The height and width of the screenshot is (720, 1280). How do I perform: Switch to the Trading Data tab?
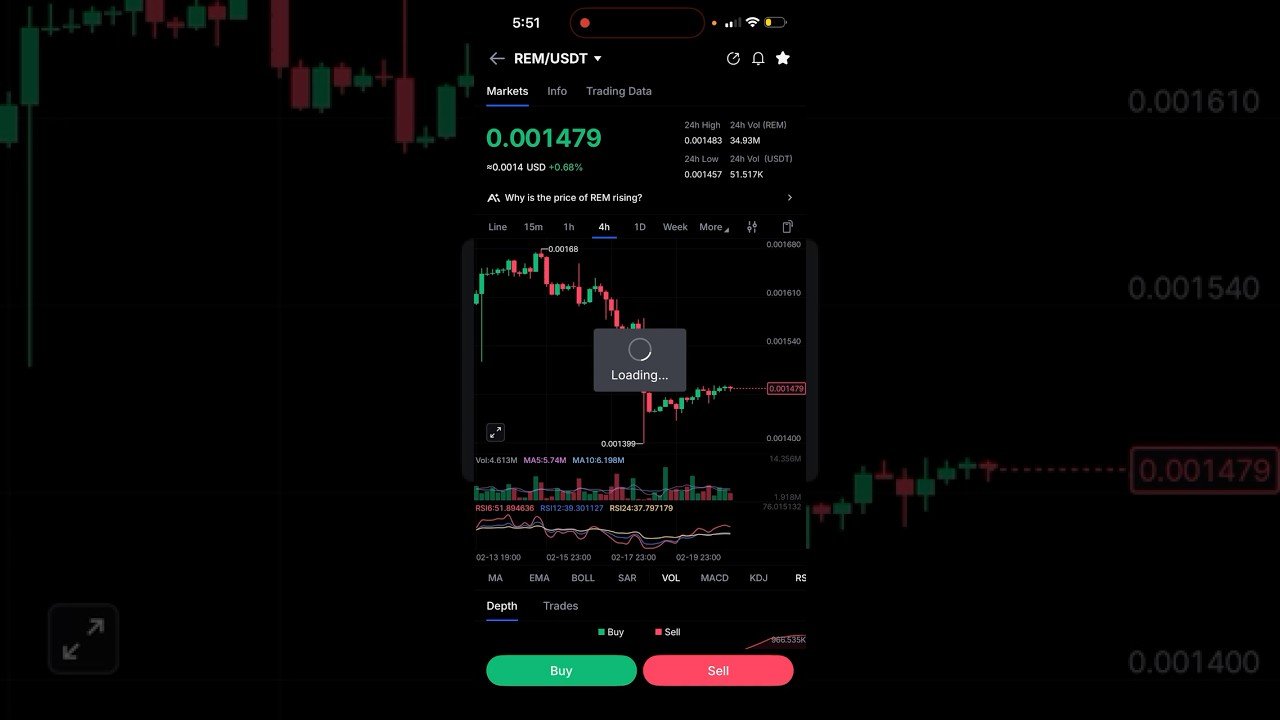618,91
